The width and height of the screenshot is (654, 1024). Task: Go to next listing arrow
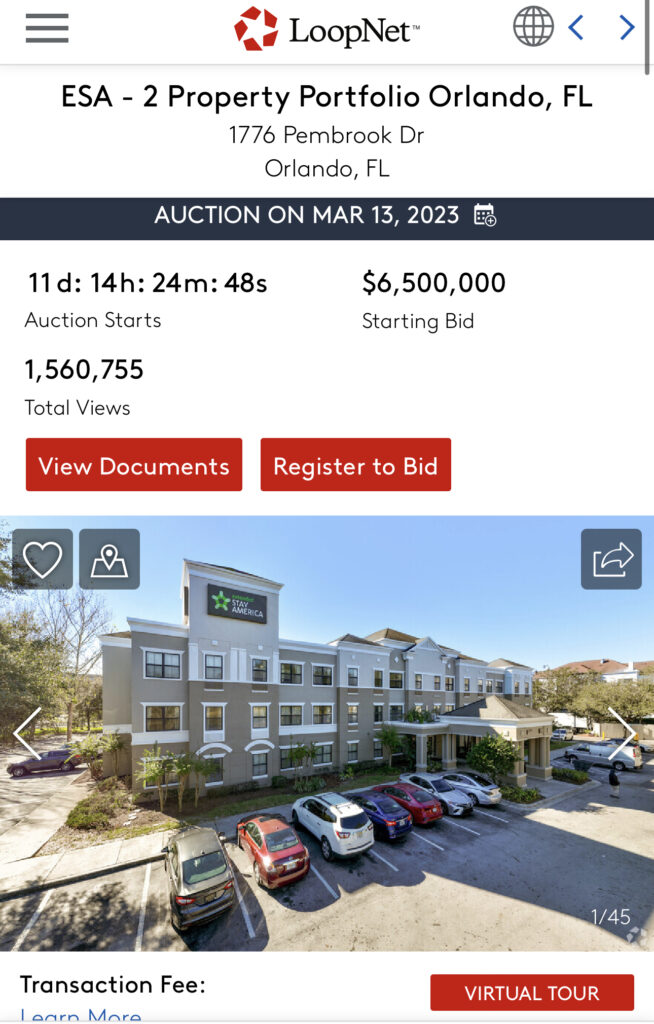coord(627,27)
